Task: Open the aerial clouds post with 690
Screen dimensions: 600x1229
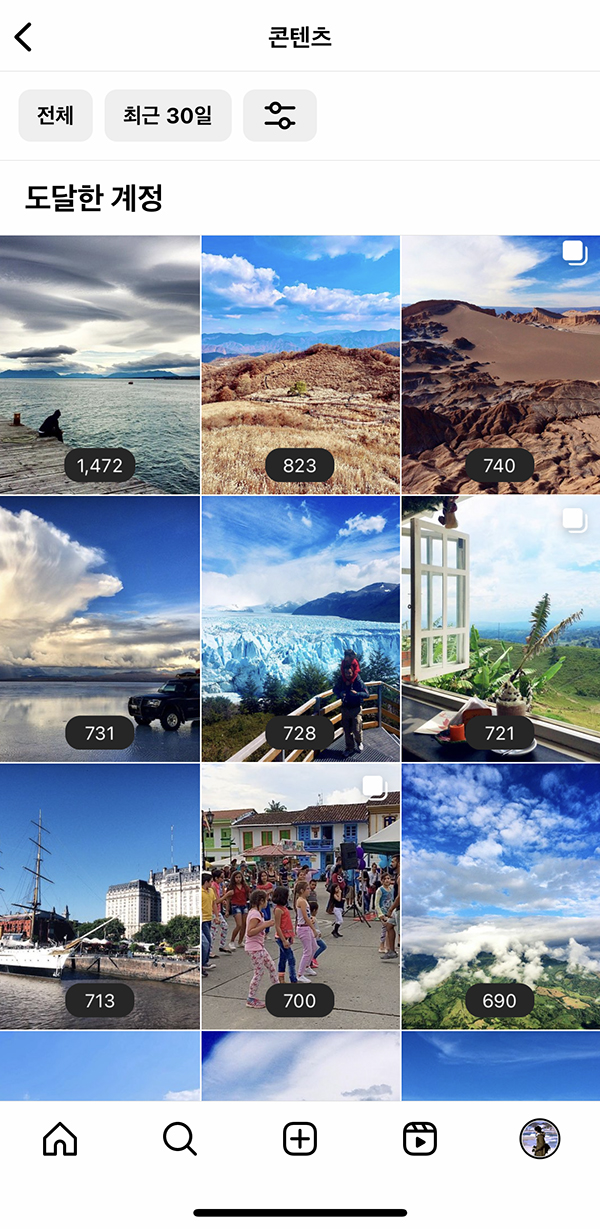Action: (x=500, y=896)
